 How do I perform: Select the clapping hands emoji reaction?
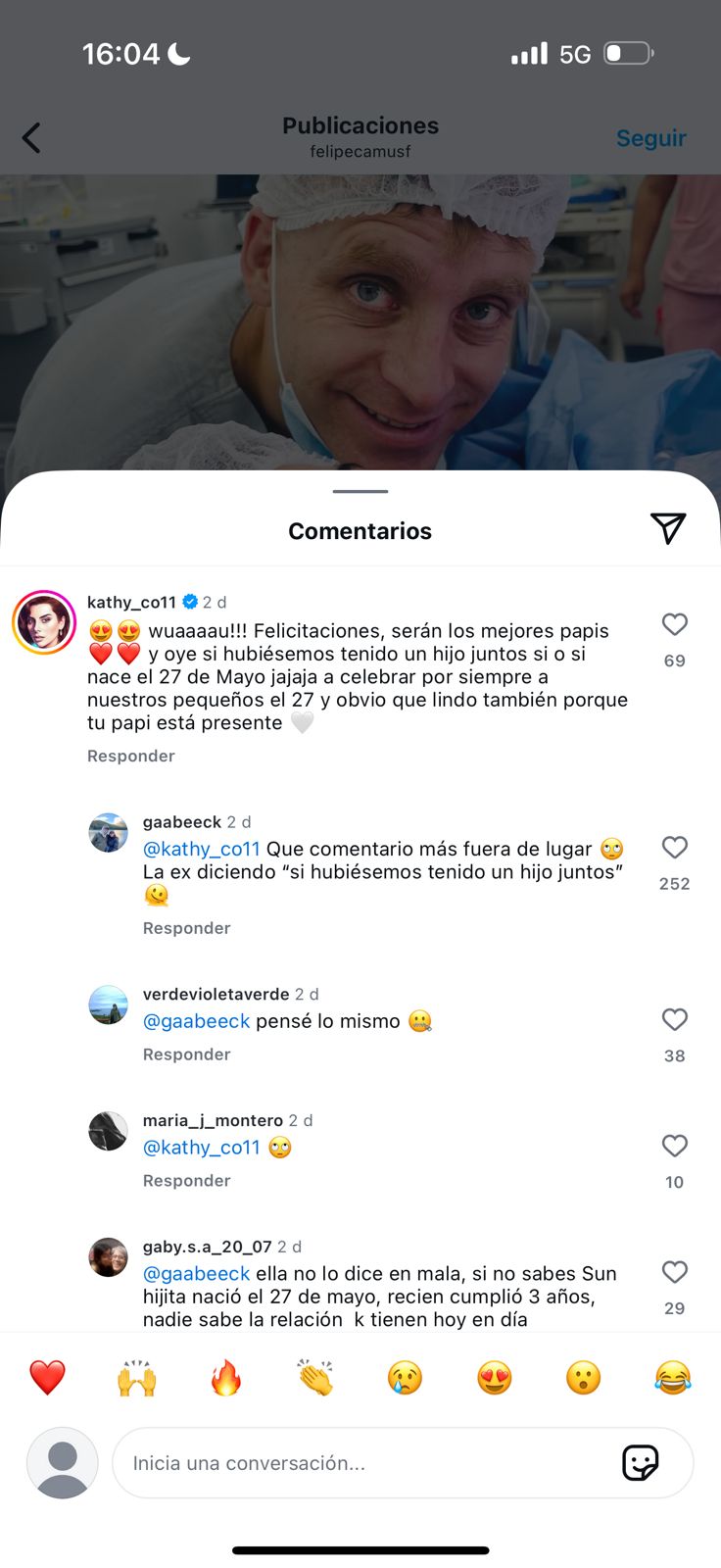(315, 1377)
